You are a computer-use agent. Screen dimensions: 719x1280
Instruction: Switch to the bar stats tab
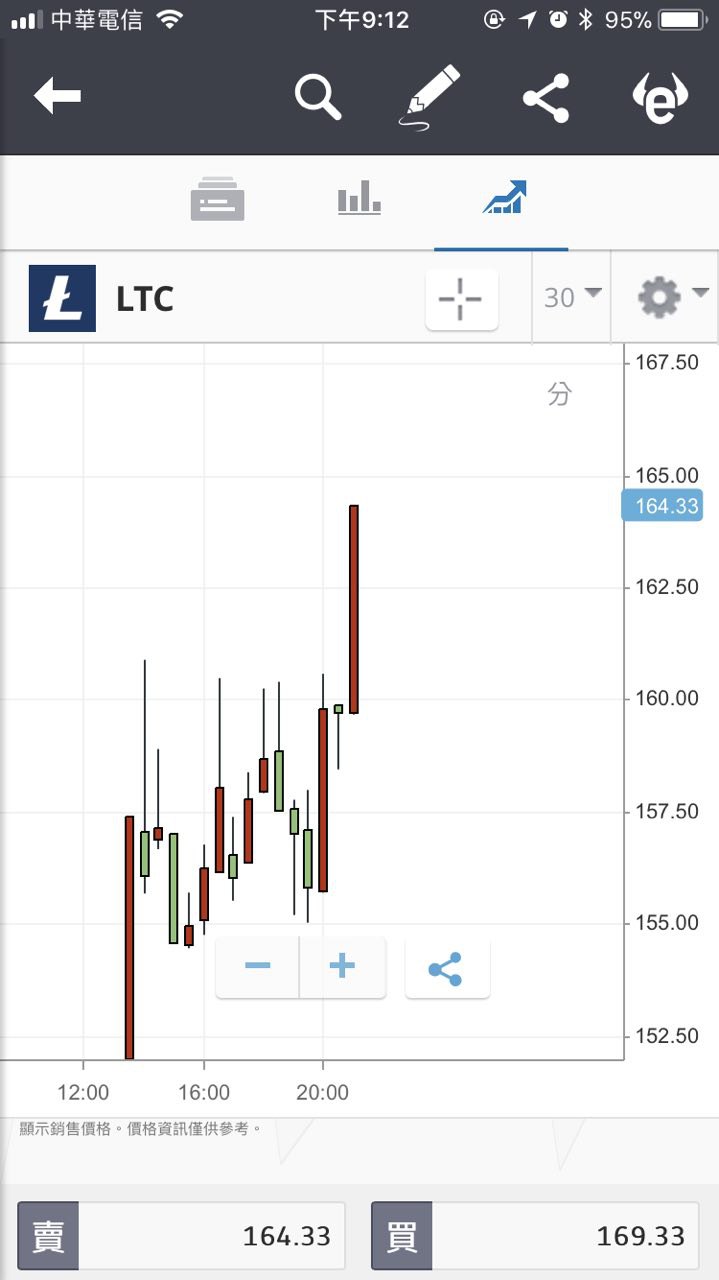[x=359, y=197]
